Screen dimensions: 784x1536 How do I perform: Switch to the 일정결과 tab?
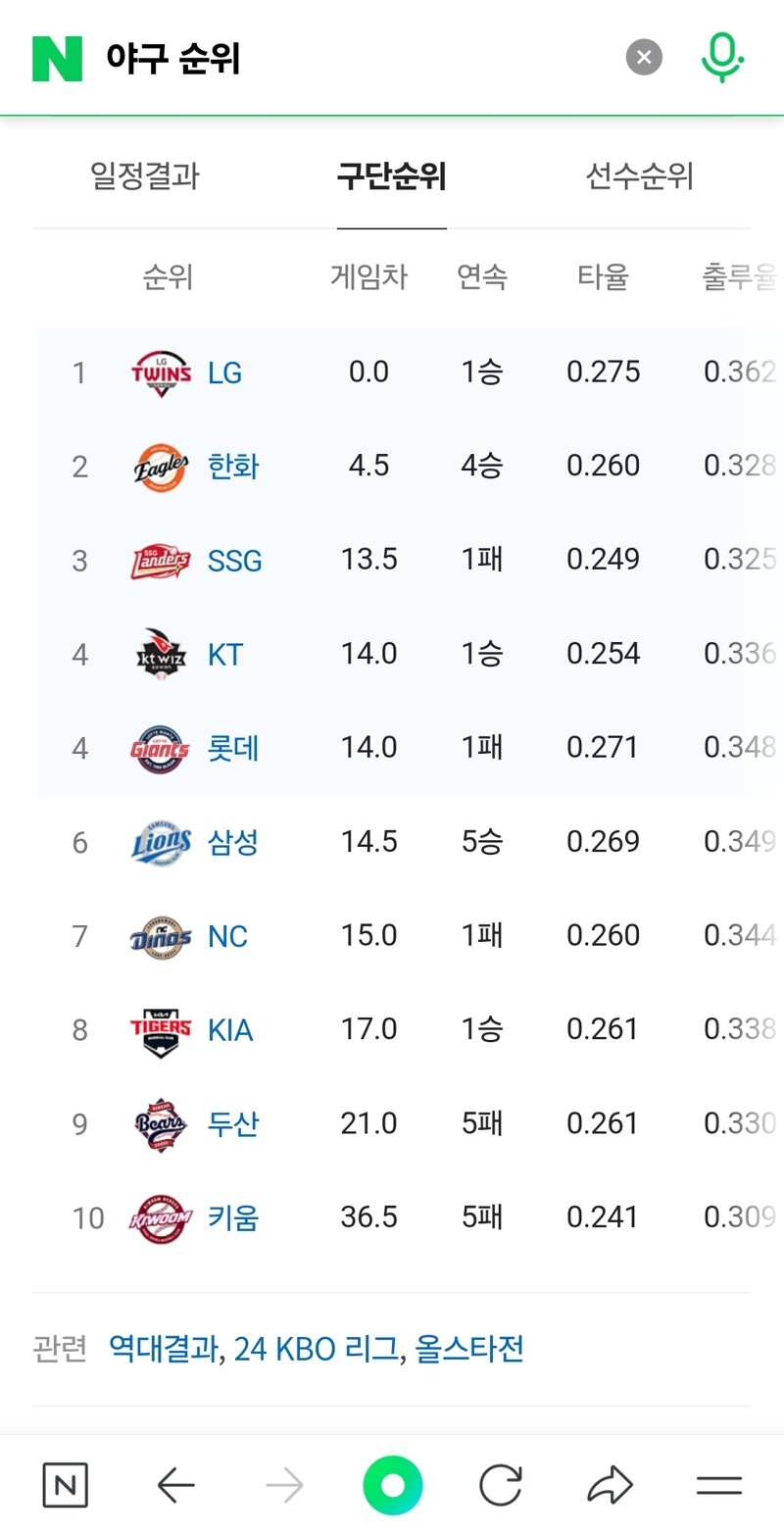tap(145, 176)
